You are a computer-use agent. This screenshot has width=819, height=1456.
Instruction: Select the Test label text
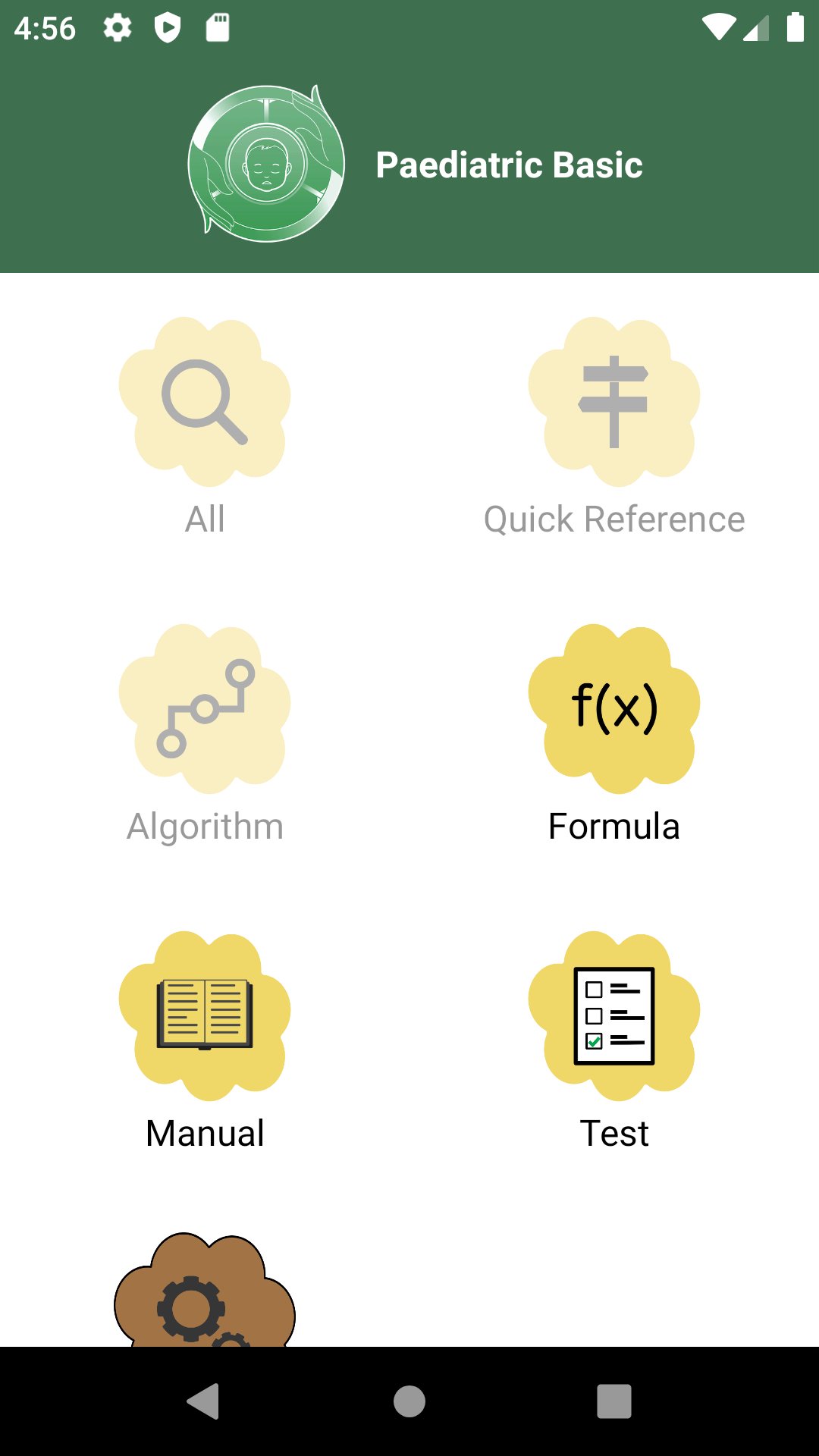614,1133
